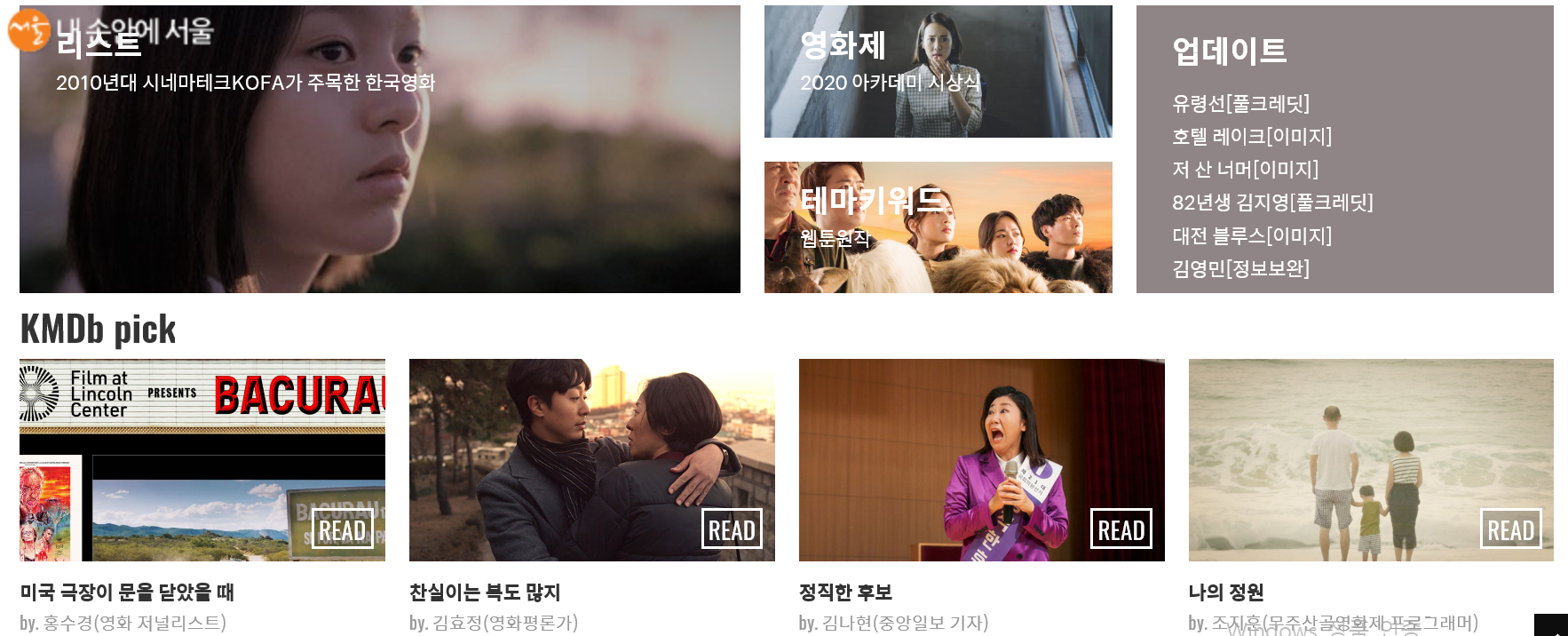The width and height of the screenshot is (1568, 636).
Task: View the 82년생 김지영[풀크레딧] update
Action: 1271,203
